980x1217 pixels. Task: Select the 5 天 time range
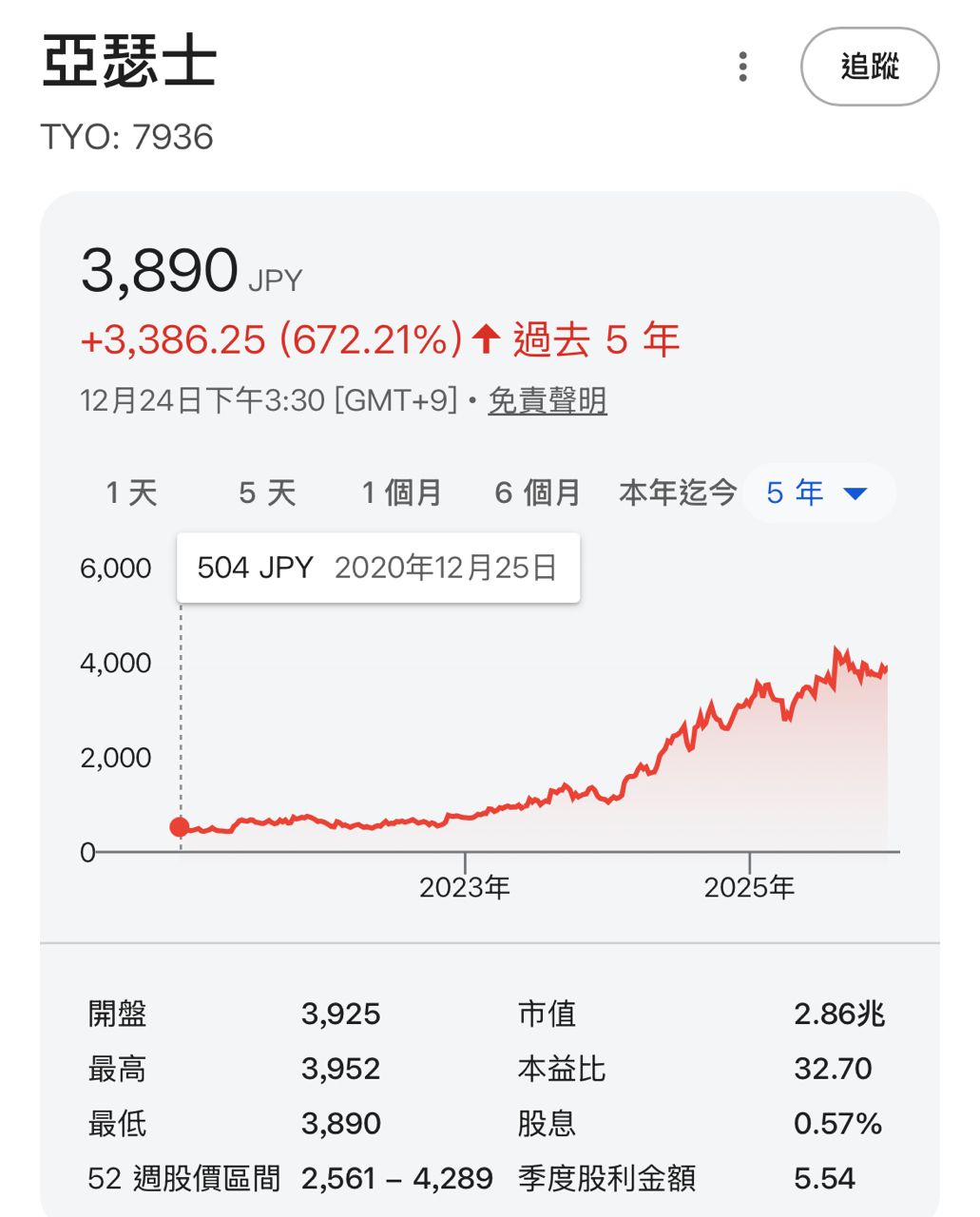267,493
